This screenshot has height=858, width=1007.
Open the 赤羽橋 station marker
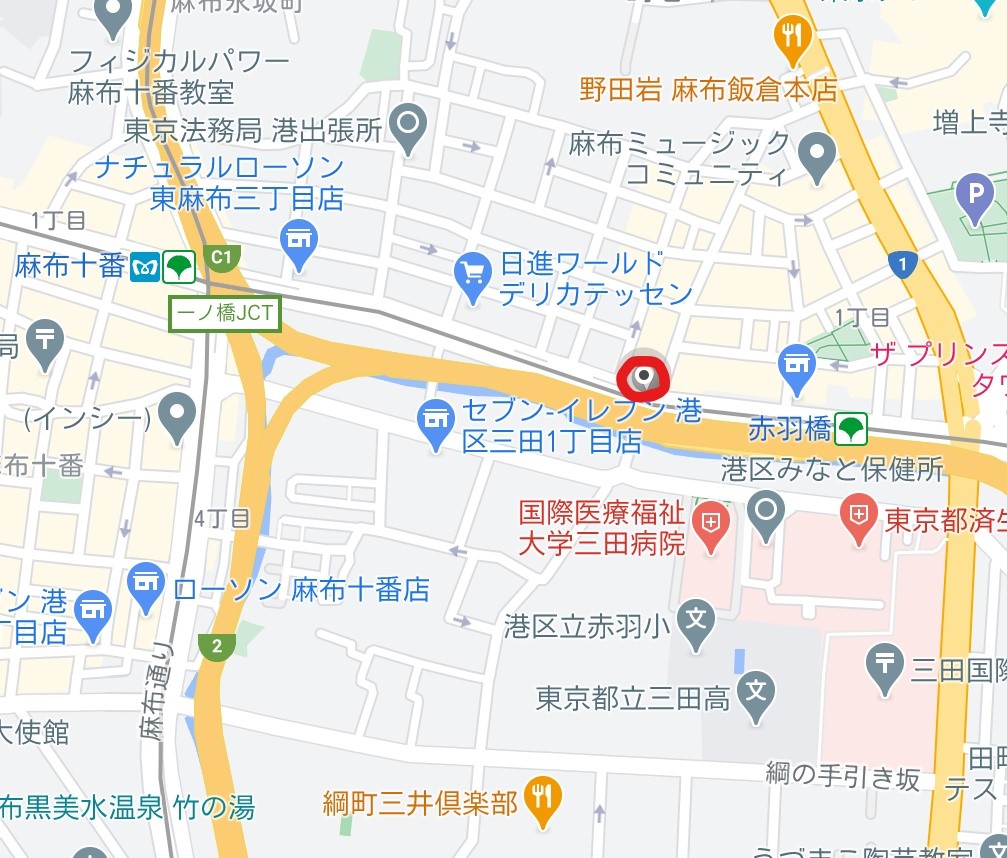pyautogui.click(x=851, y=430)
